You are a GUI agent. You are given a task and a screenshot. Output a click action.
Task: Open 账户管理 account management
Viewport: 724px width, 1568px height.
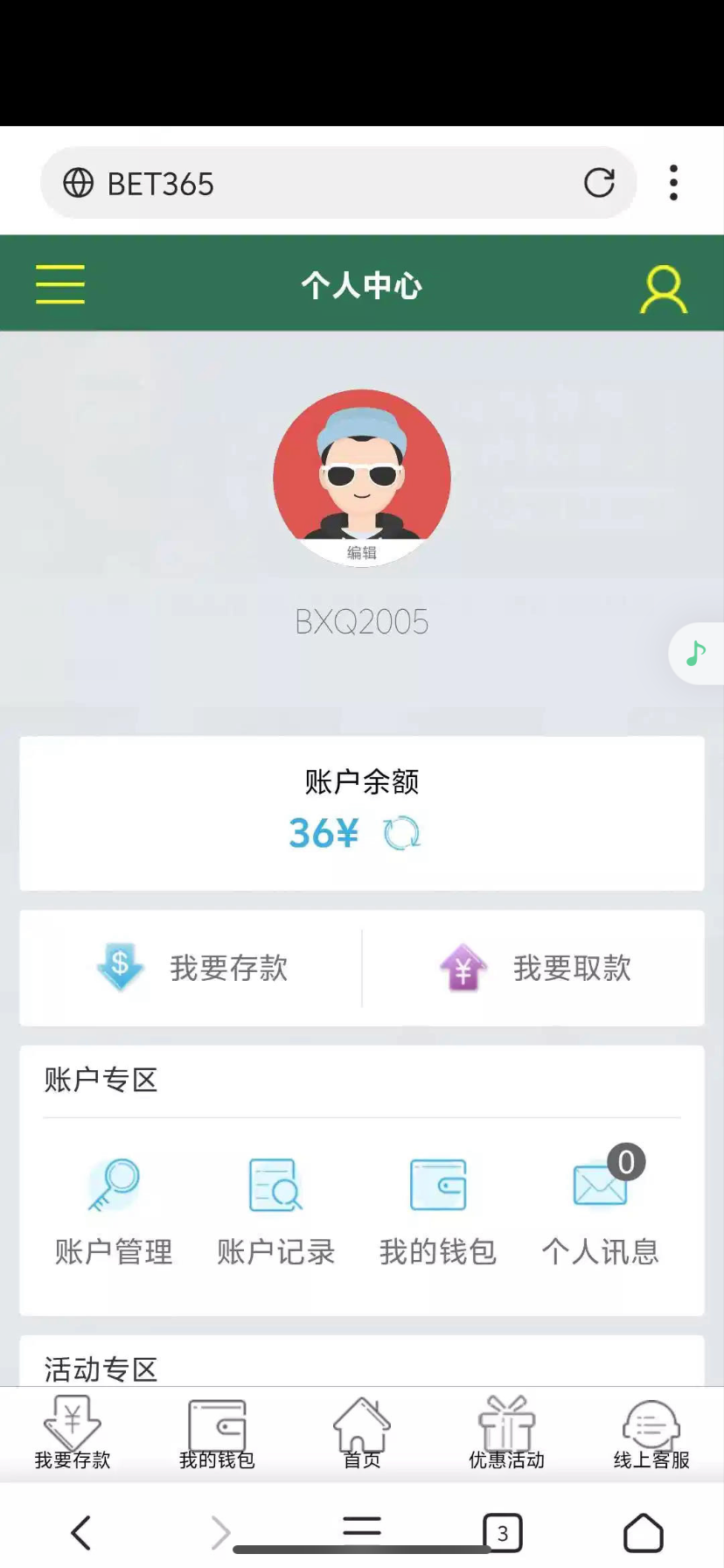point(114,1212)
